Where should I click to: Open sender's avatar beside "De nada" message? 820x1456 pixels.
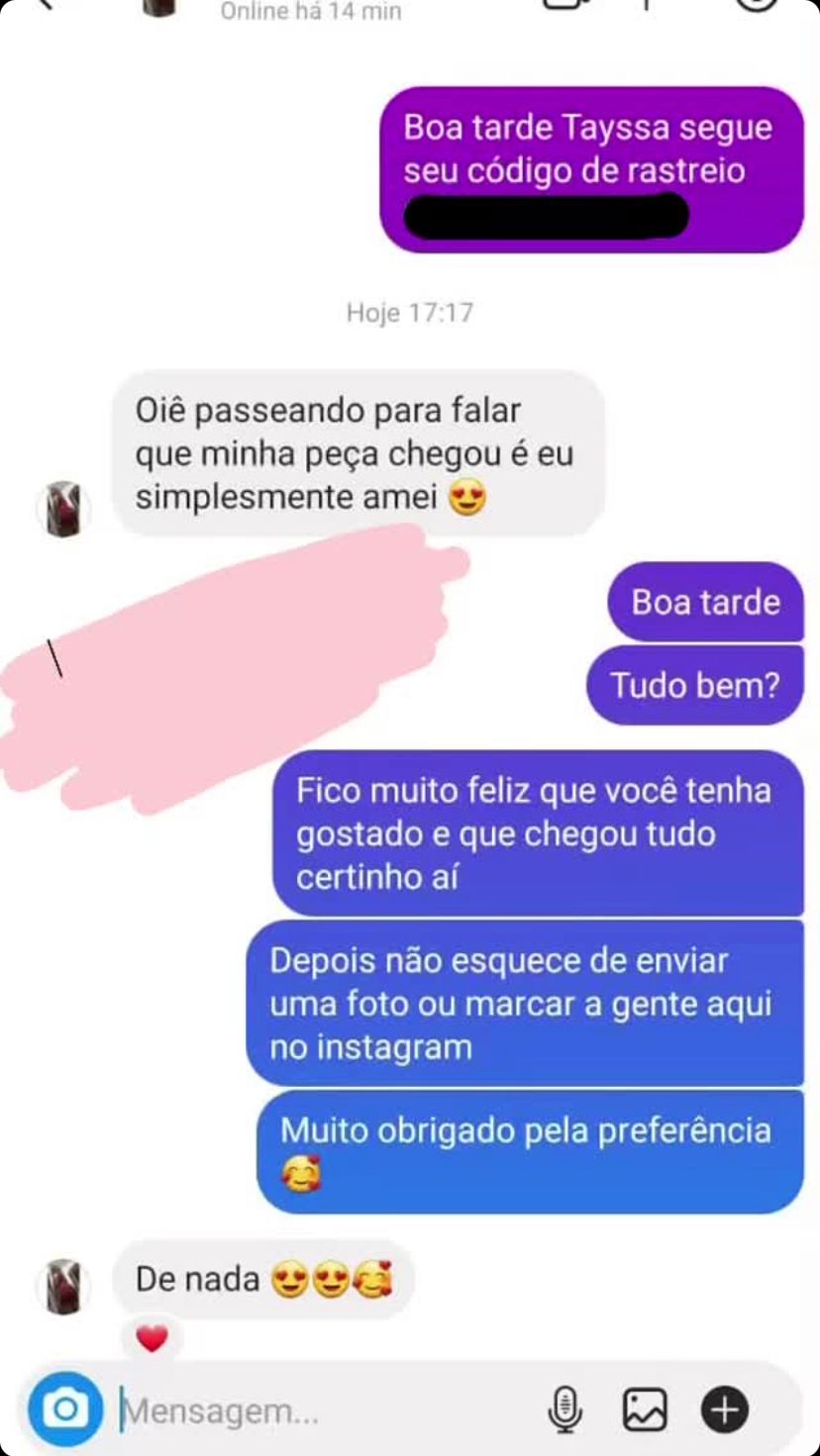click(x=64, y=1286)
